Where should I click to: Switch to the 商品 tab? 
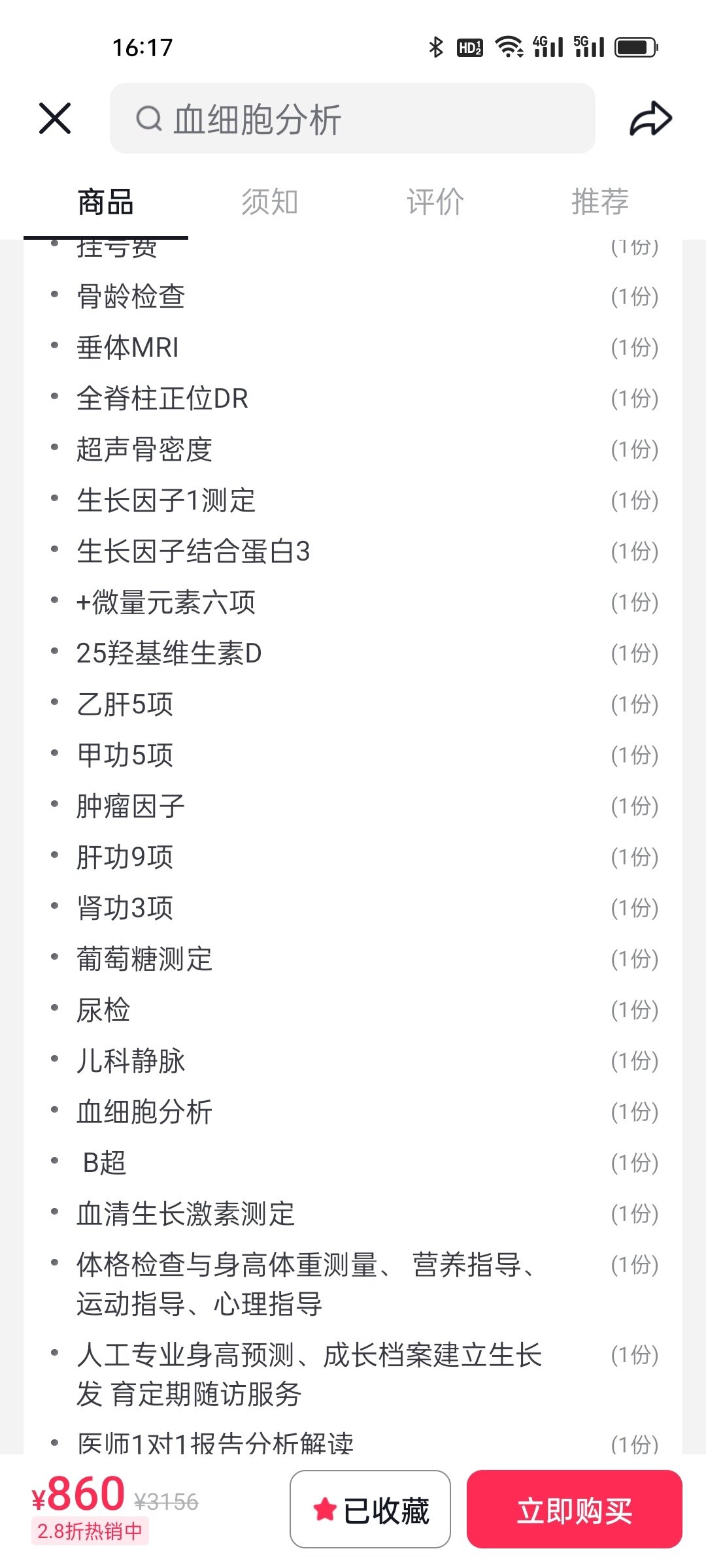click(x=105, y=201)
